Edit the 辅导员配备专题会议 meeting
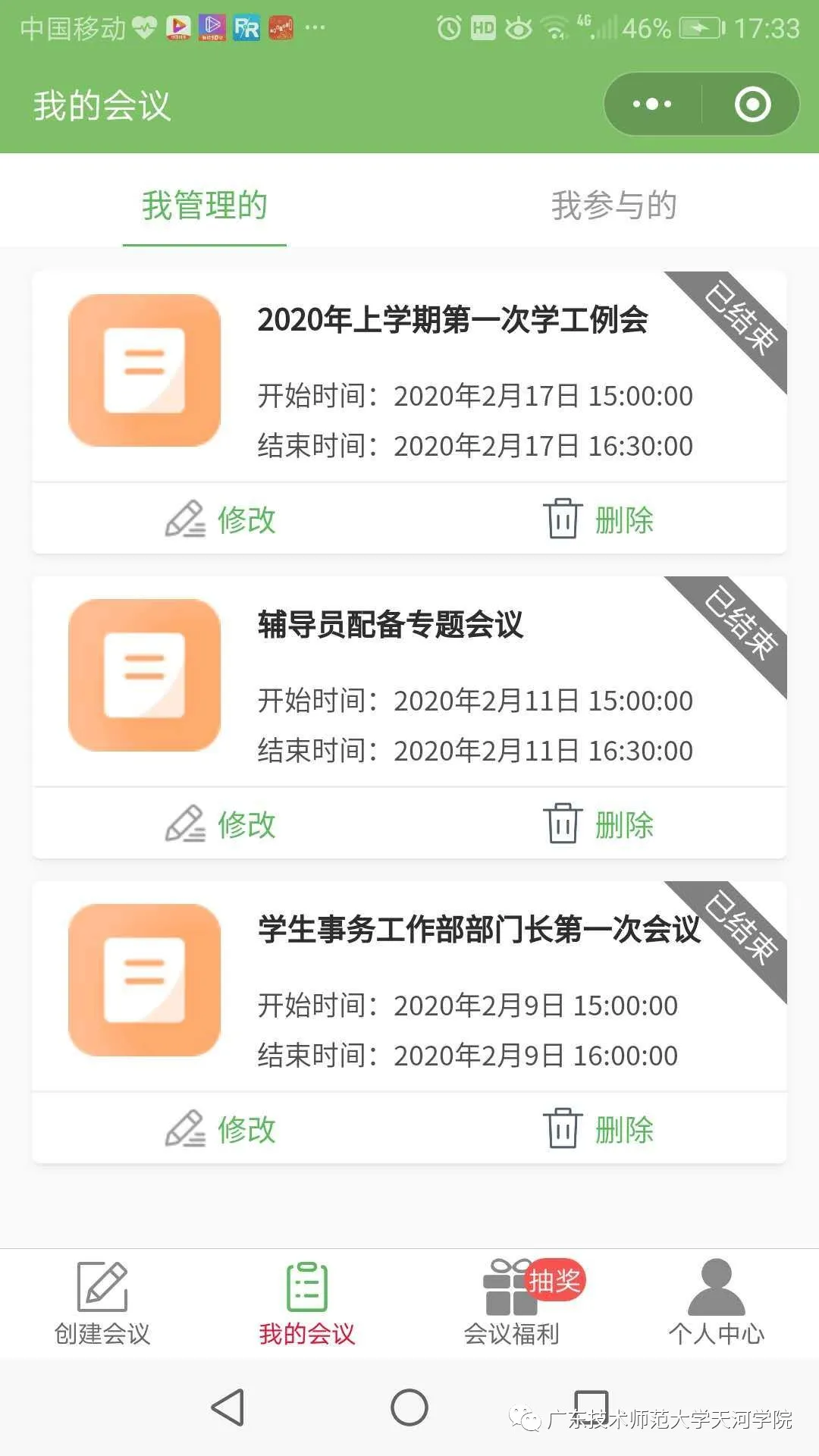Viewport: 819px width, 1456px height. tap(221, 824)
